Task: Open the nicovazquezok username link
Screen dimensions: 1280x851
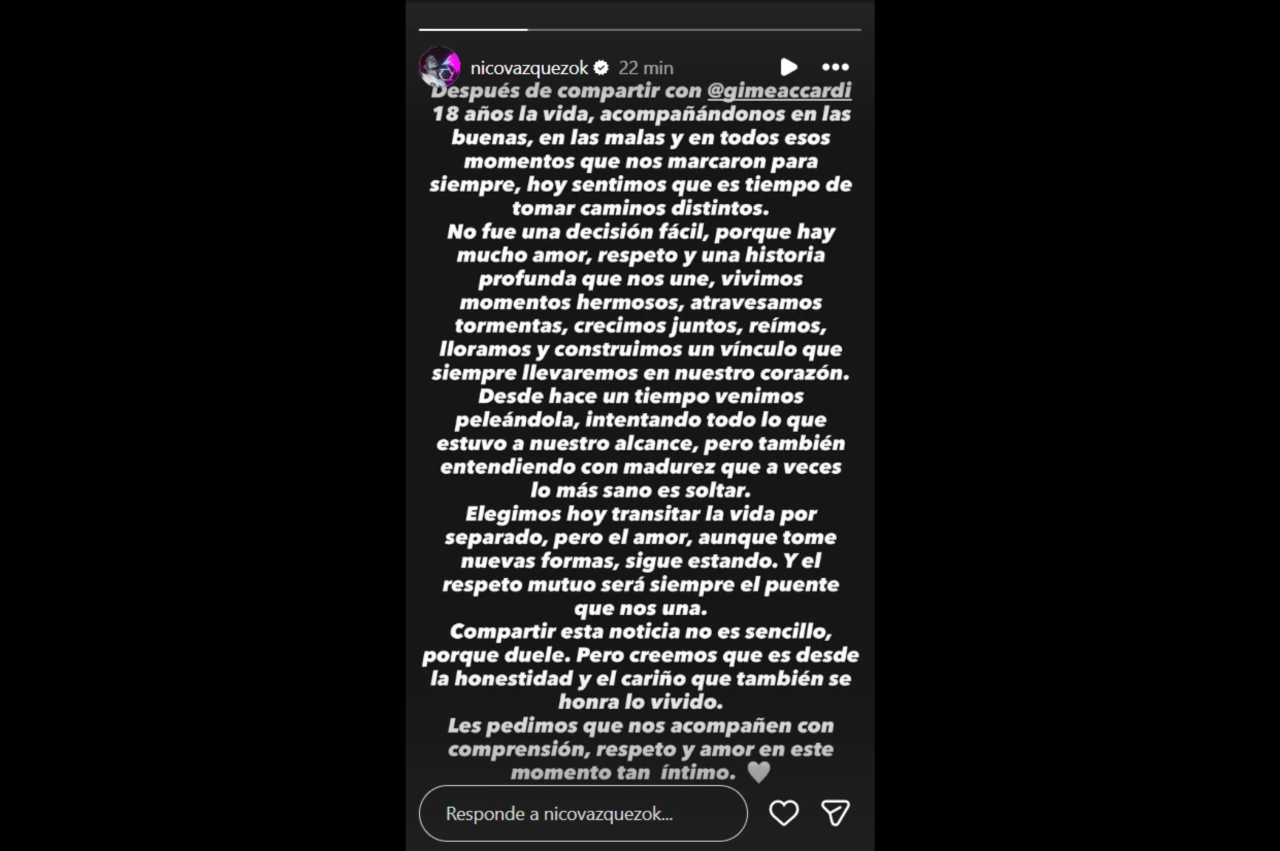Action: [529, 68]
